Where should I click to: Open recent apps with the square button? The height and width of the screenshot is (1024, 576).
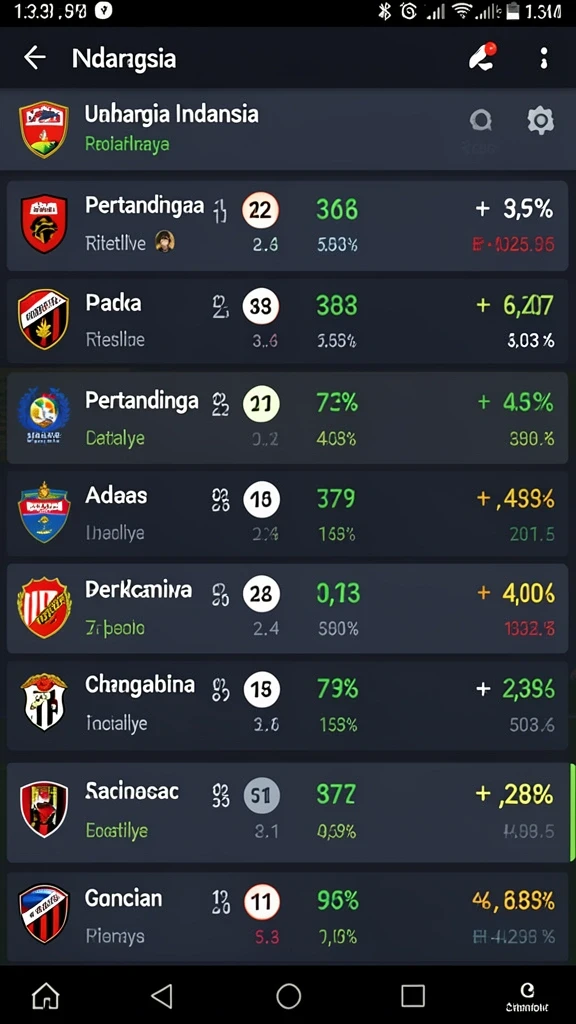tap(413, 997)
